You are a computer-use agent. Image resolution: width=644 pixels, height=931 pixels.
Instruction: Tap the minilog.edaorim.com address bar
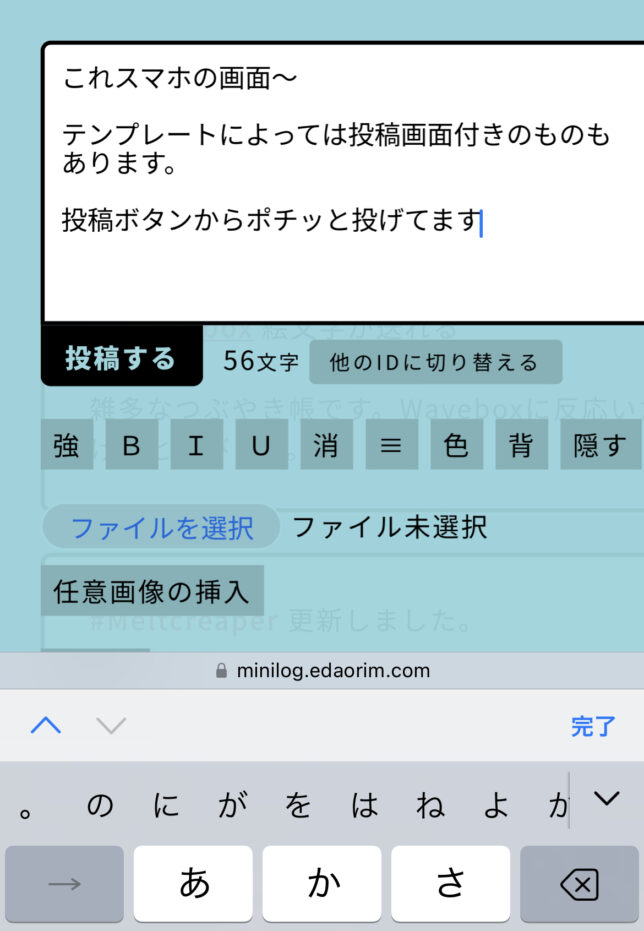[x=322, y=670]
